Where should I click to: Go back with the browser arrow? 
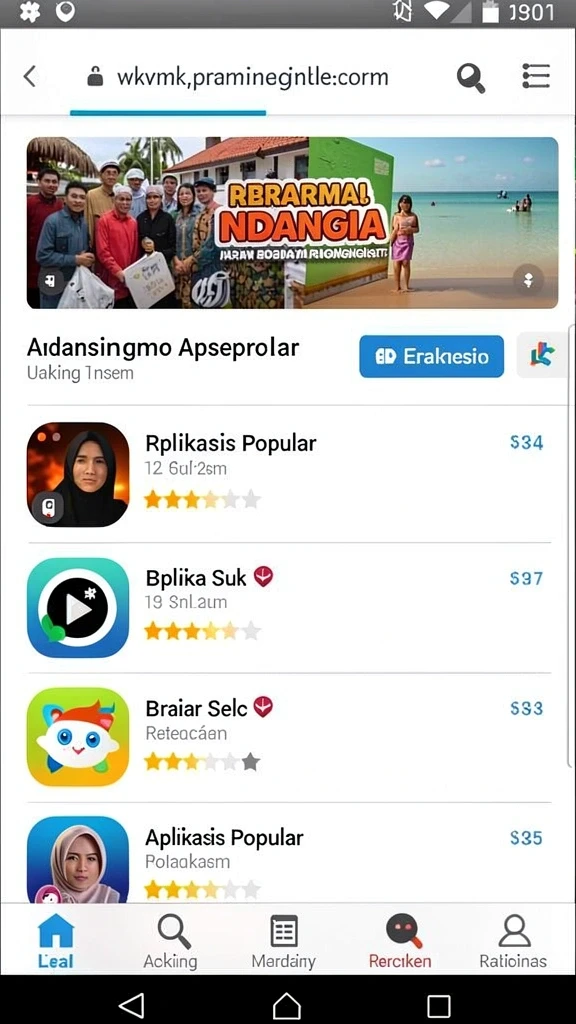pos(29,76)
